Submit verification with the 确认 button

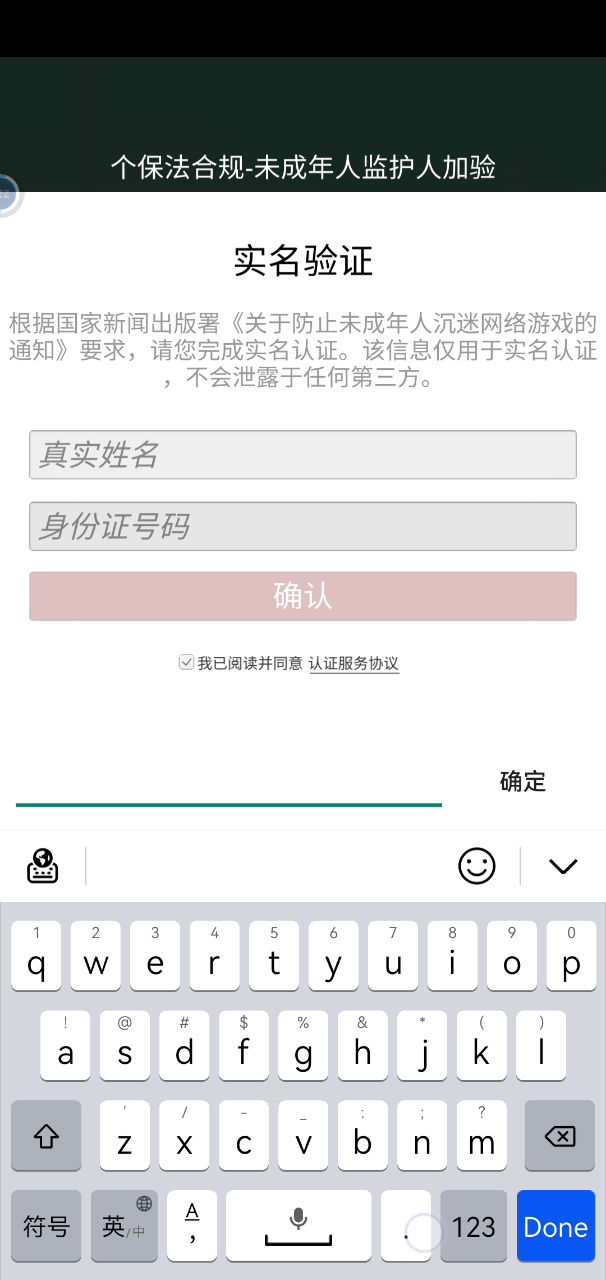302,596
